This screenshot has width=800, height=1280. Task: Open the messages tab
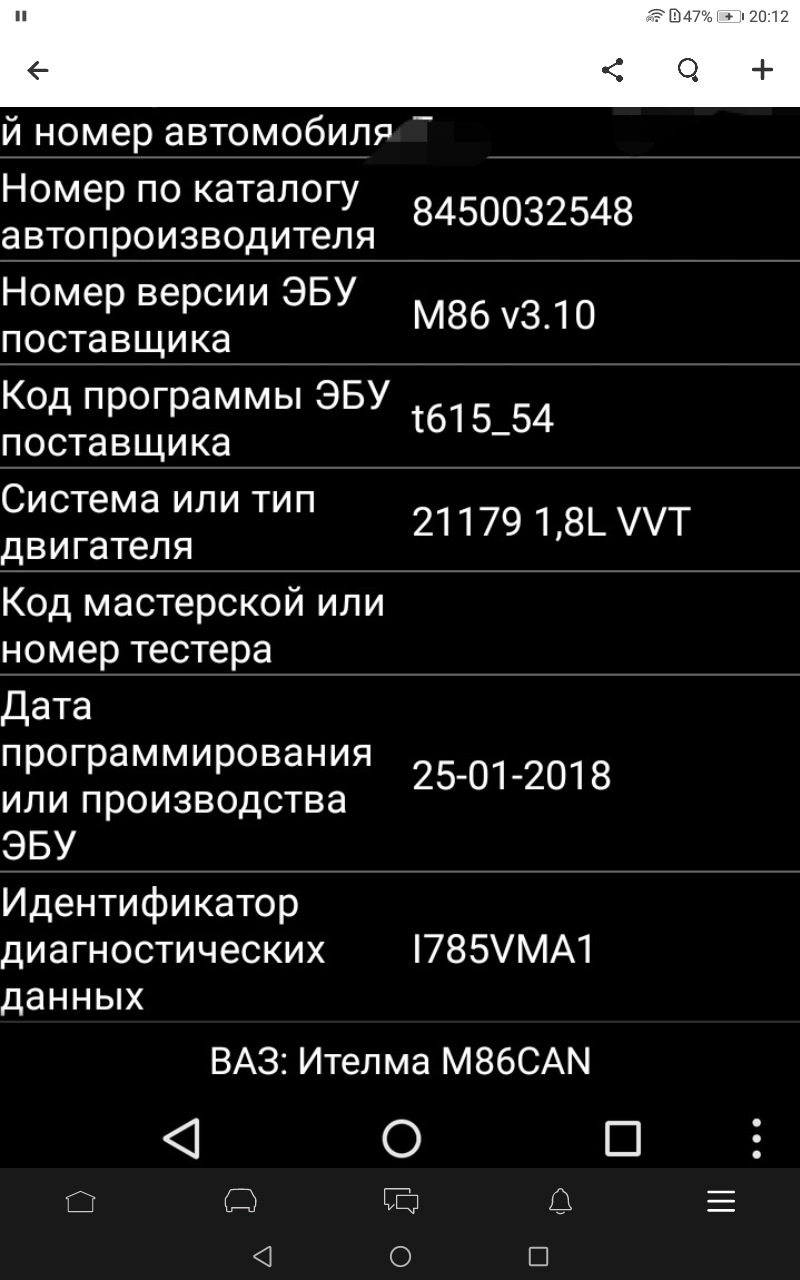[x=401, y=1201]
